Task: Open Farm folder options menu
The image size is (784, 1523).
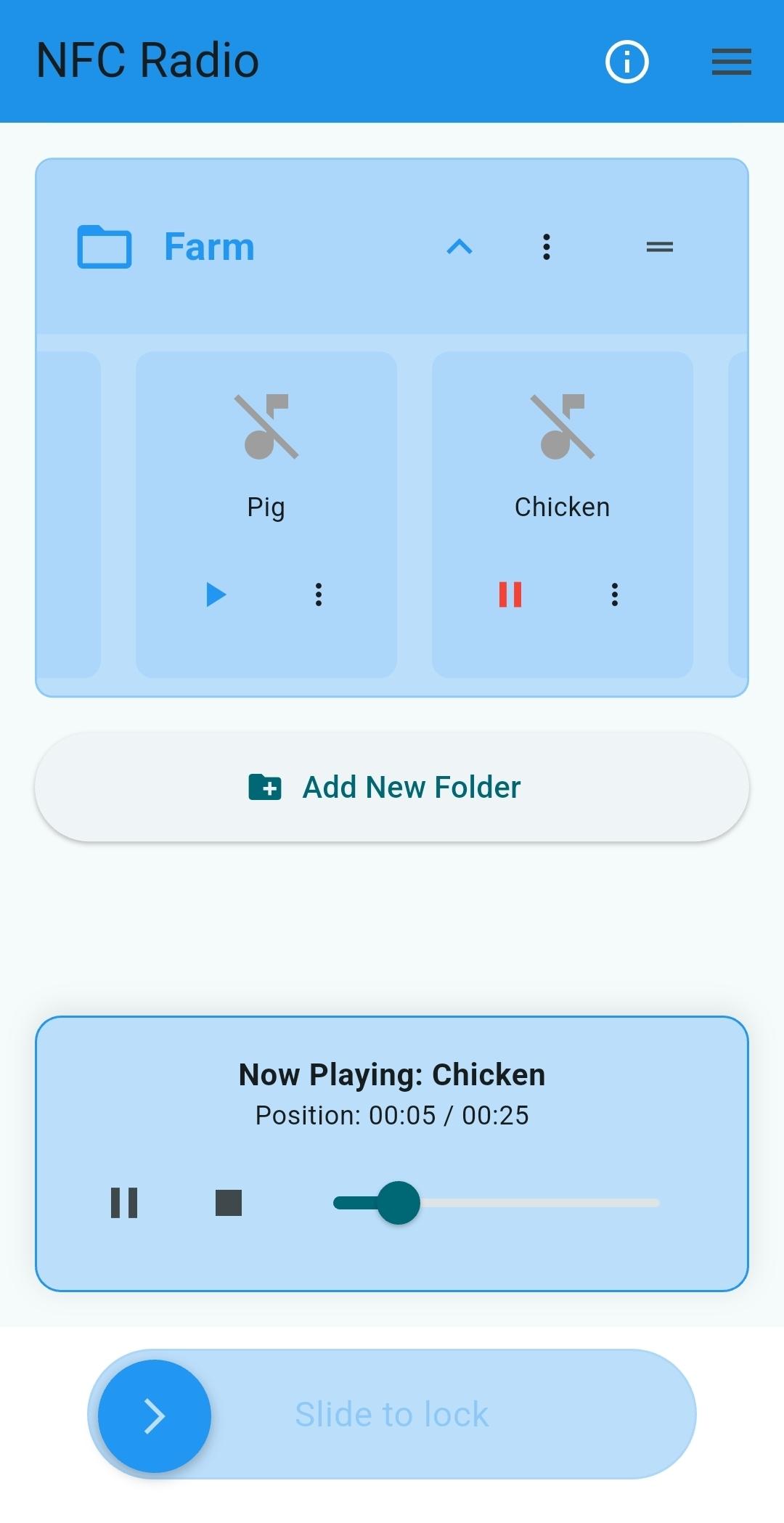Action: (x=547, y=247)
